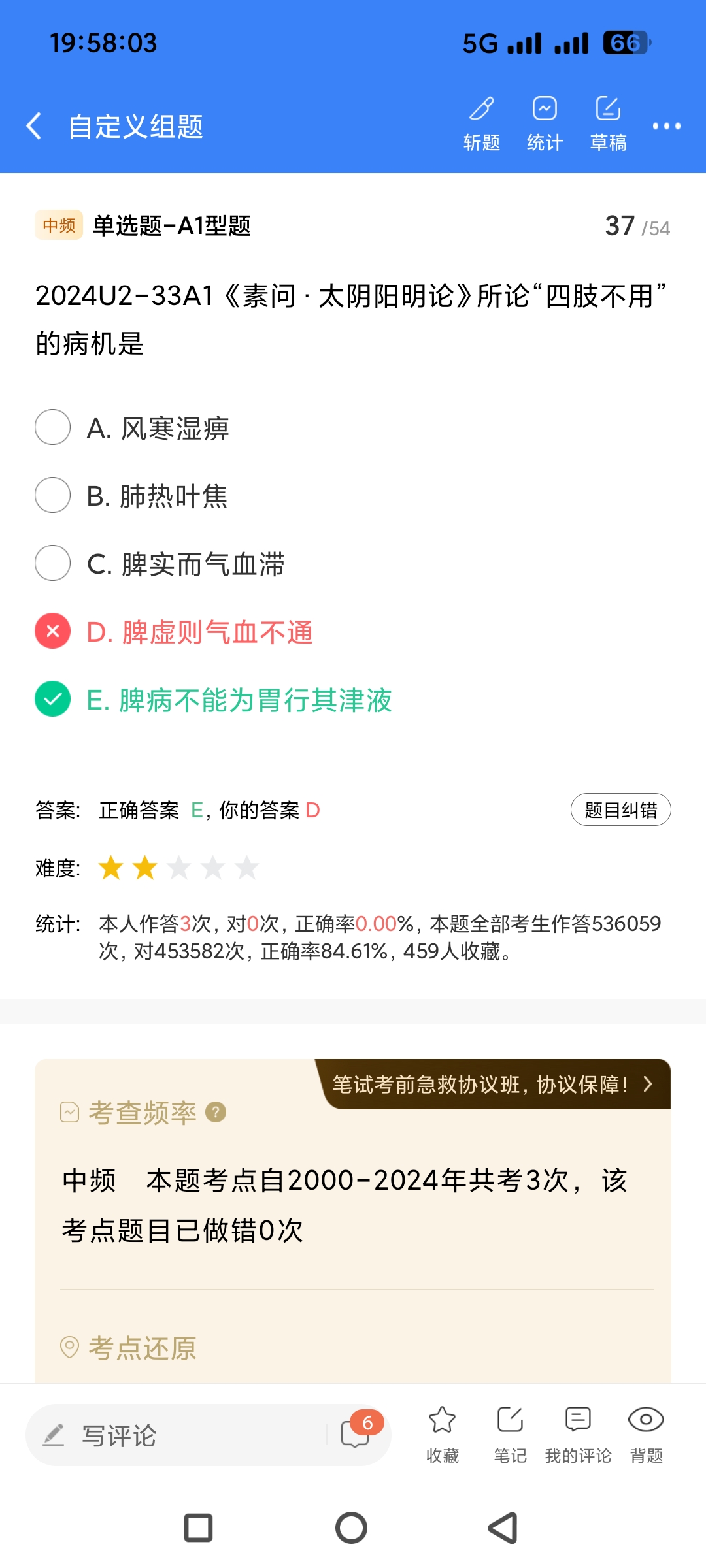The width and height of the screenshot is (706, 1568).
Task: Tap the 斩题 toolbar action
Action: [482, 123]
